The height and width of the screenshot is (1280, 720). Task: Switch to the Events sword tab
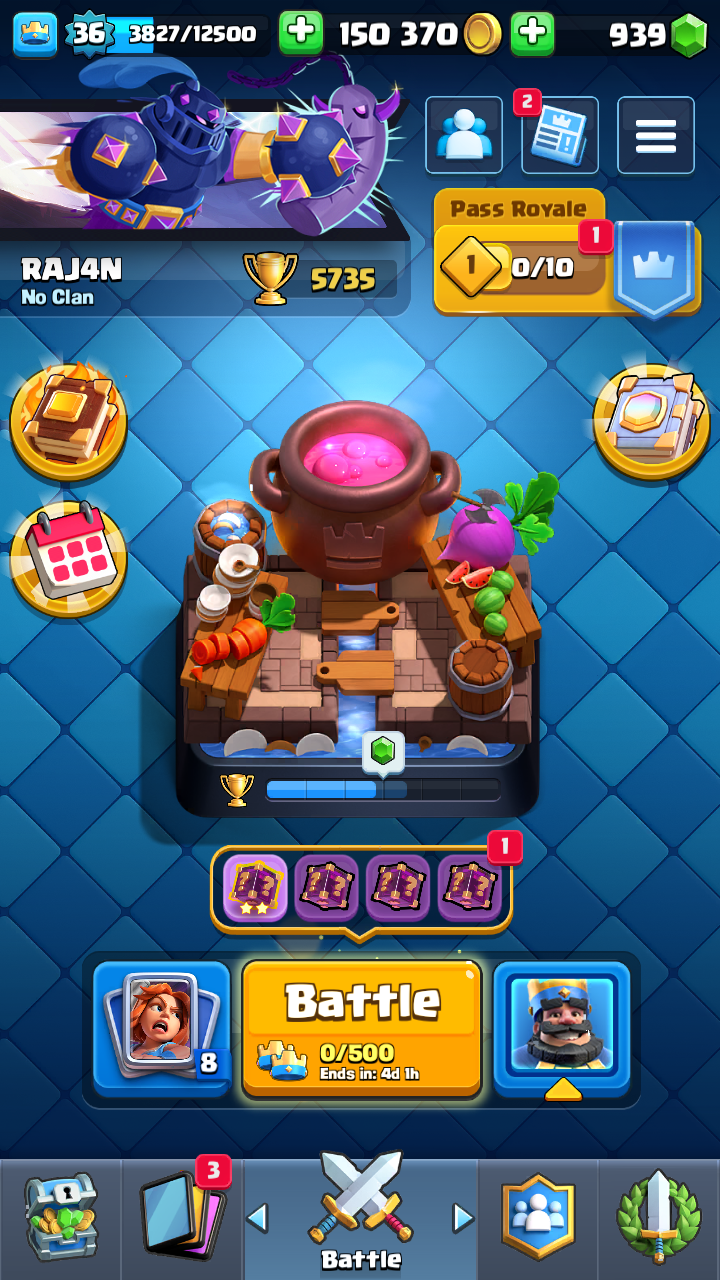click(658, 1218)
